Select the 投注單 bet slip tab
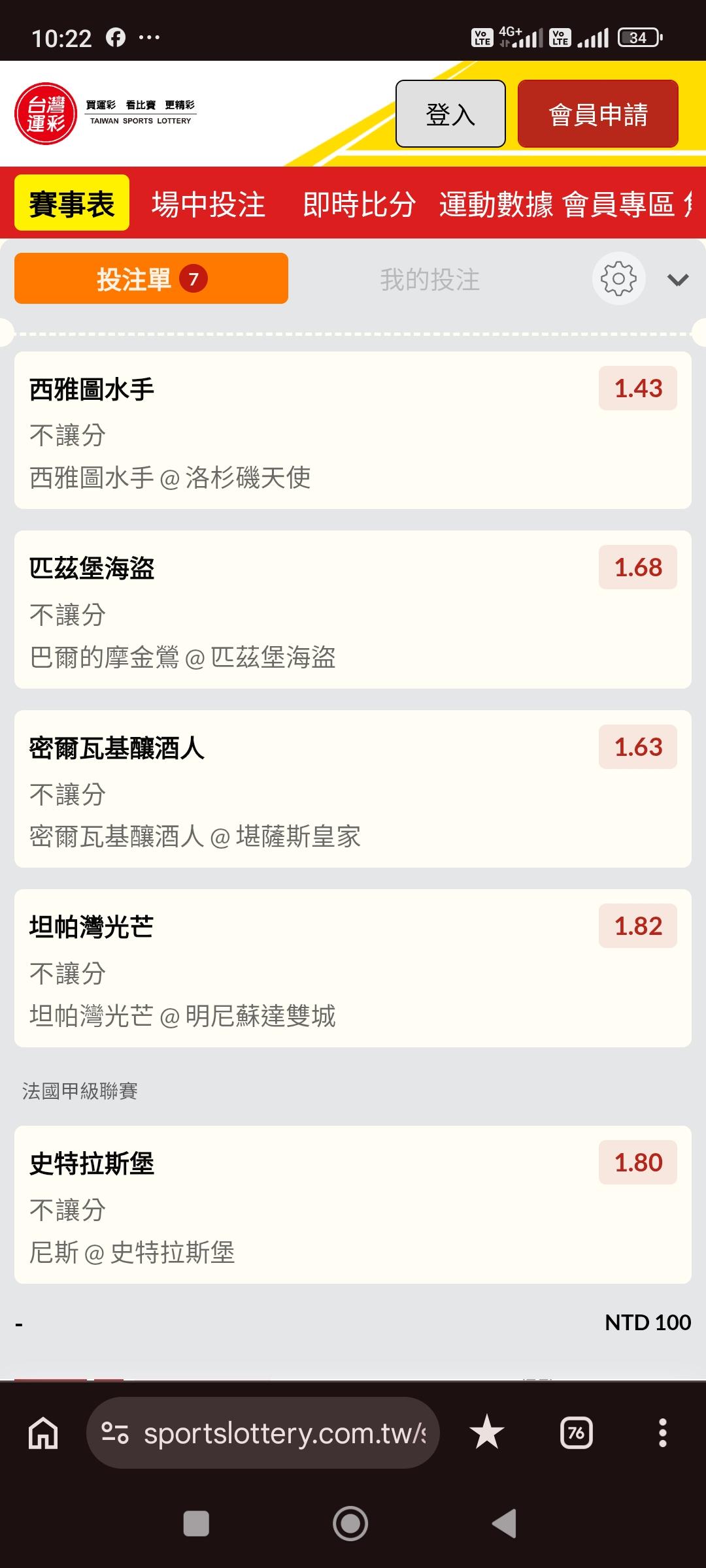The width and height of the screenshot is (706, 1568). 151,279
